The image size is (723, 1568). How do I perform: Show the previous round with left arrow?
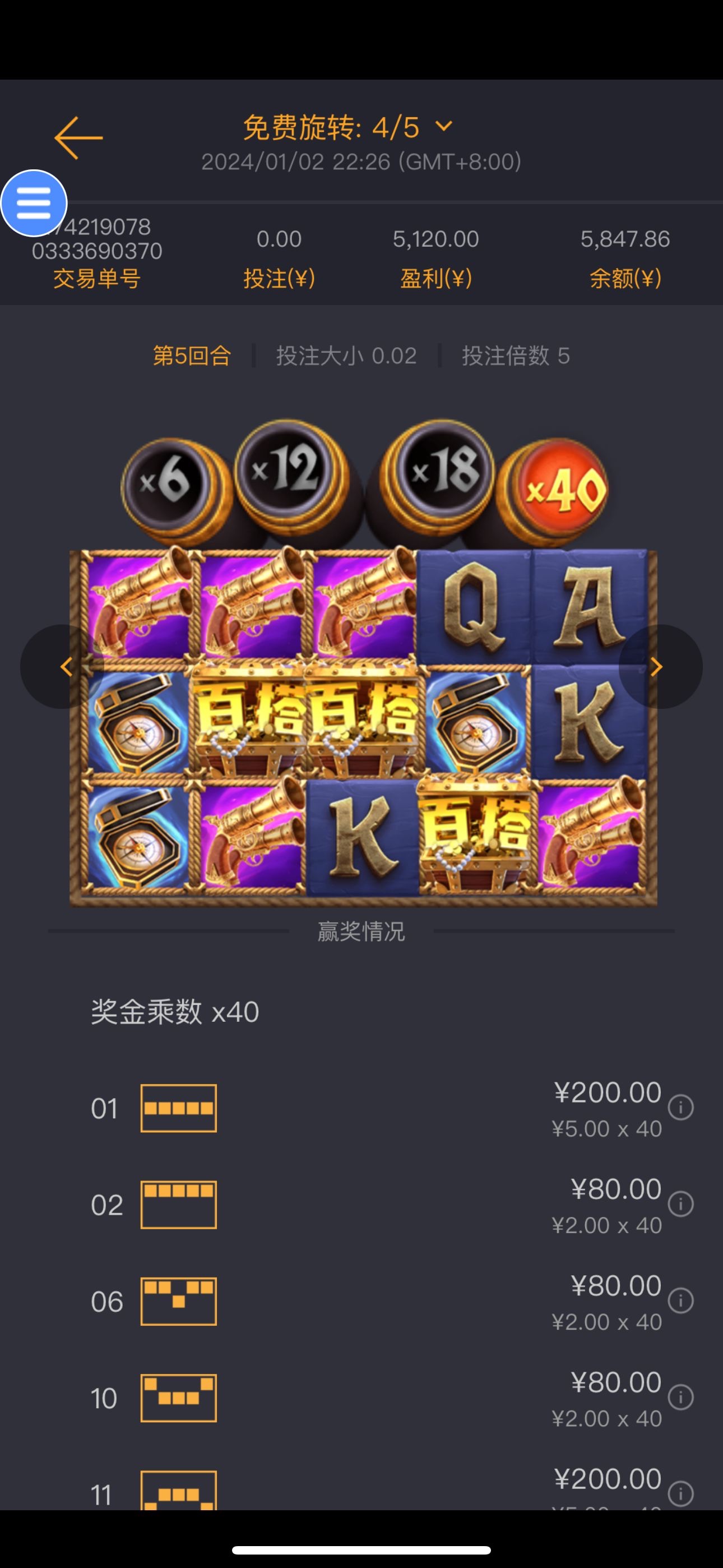[66, 667]
